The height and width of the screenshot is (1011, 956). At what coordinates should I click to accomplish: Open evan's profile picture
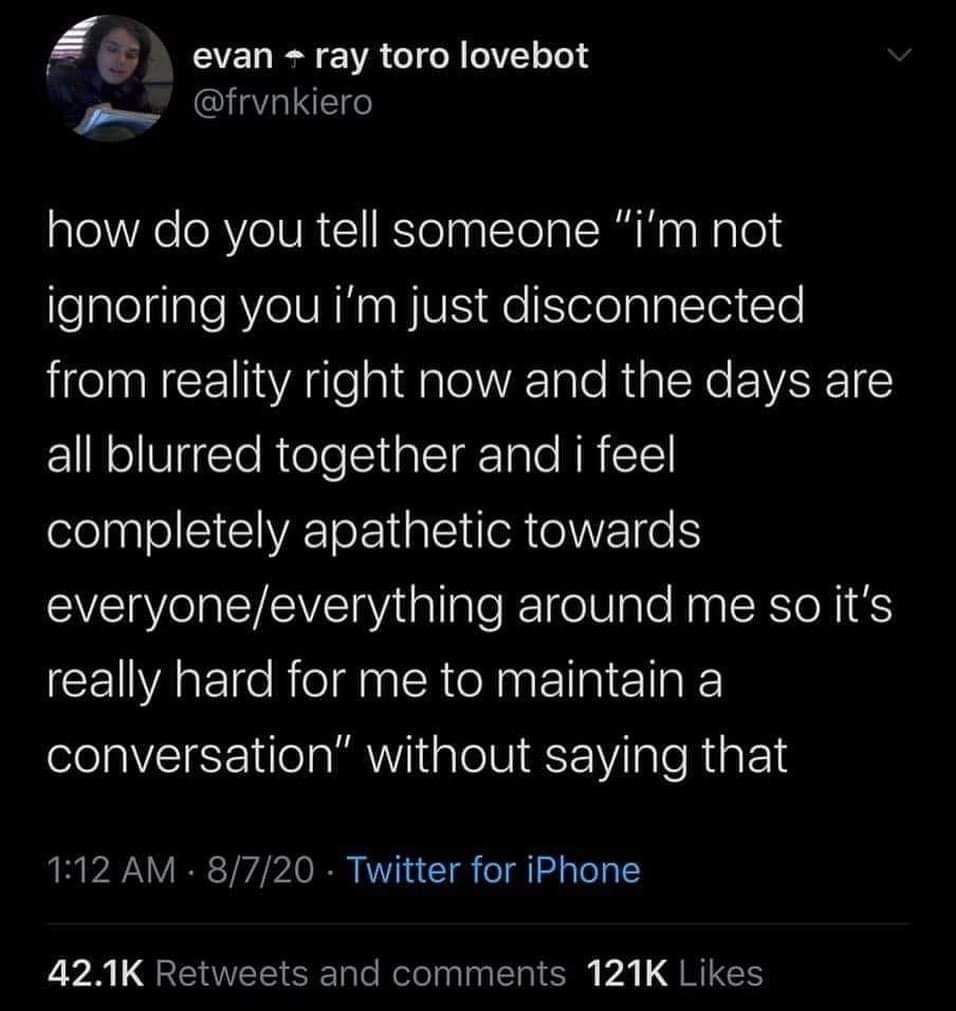pyautogui.click(x=111, y=79)
